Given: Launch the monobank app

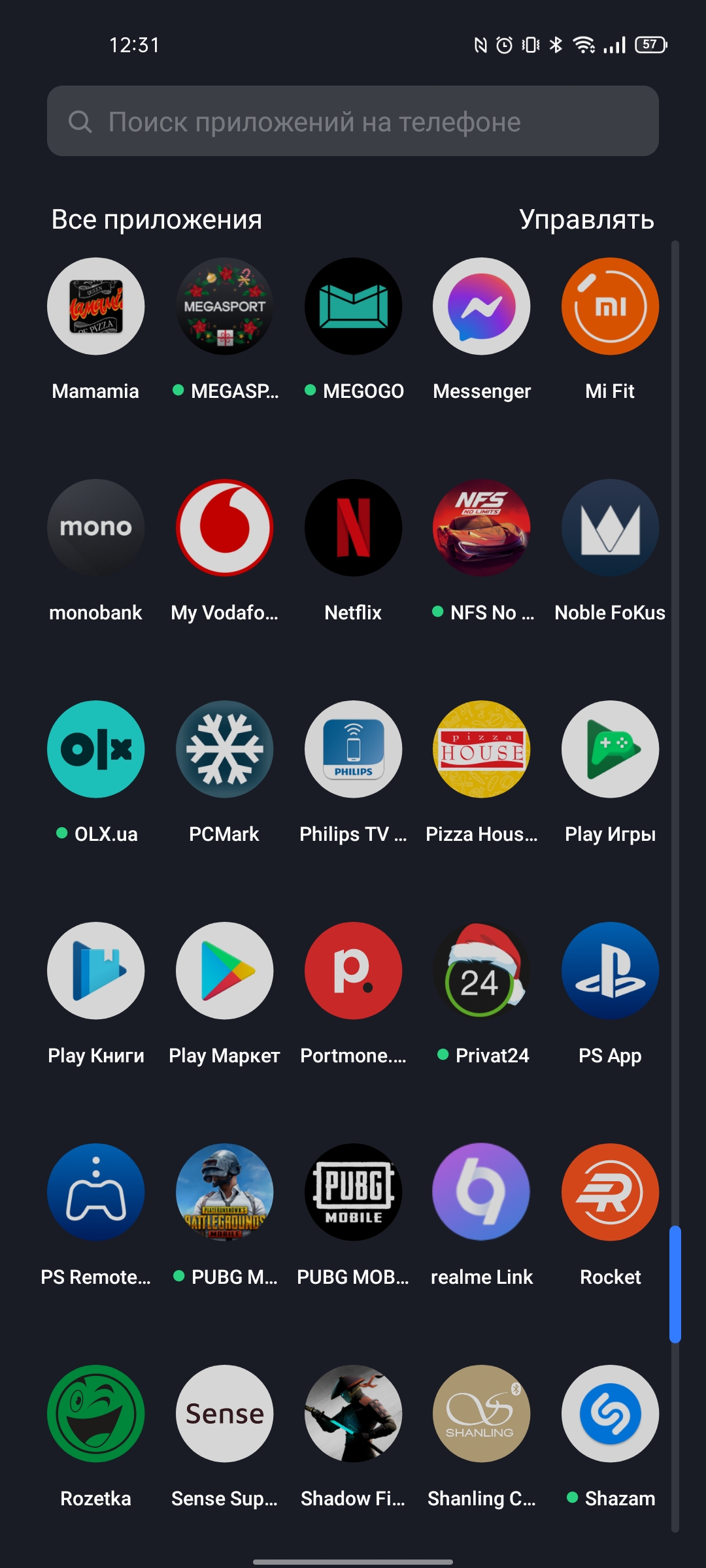Looking at the screenshot, I should (x=96, y=529).
